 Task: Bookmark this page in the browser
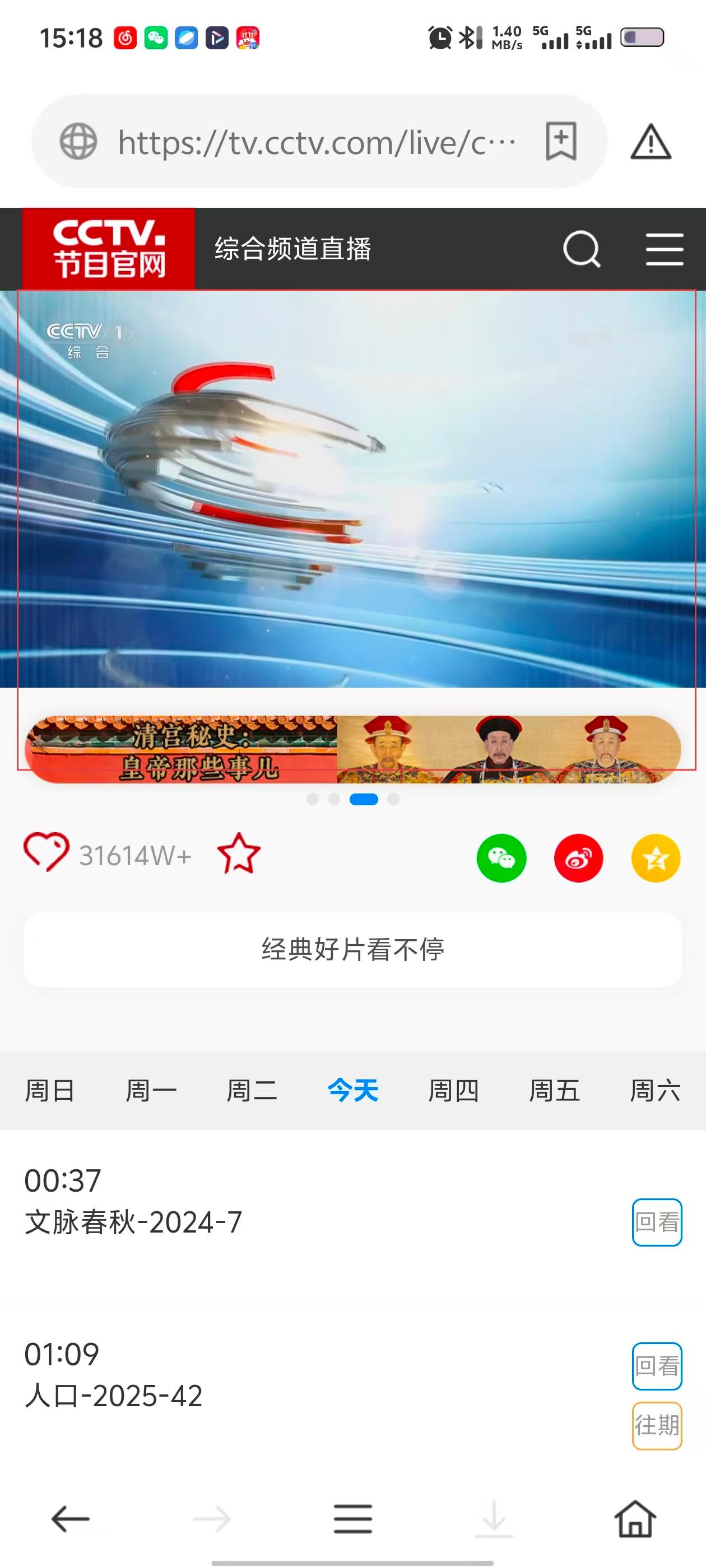click(x=560, y=141)
